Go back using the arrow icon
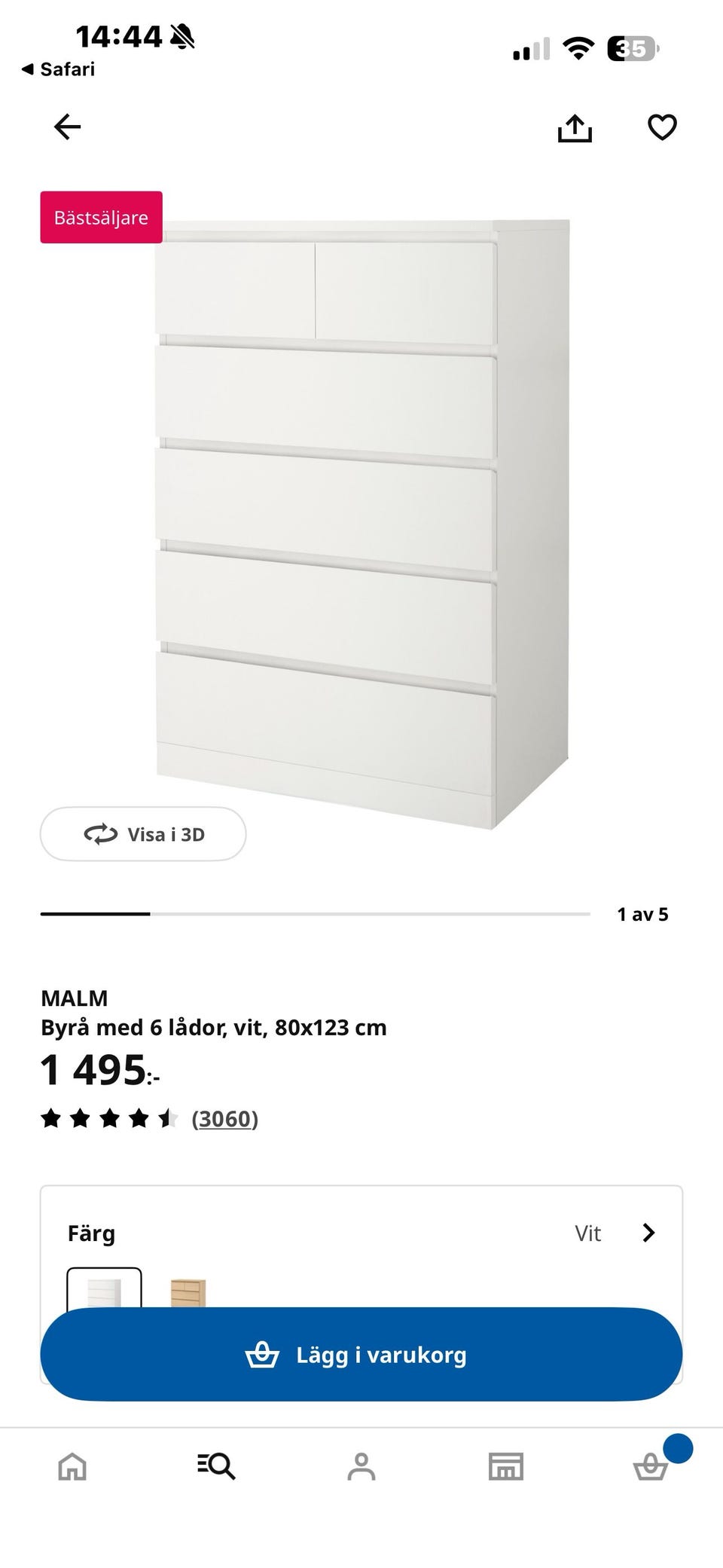Viewport: 723px width, 1568px height. [x=67, y=127]
